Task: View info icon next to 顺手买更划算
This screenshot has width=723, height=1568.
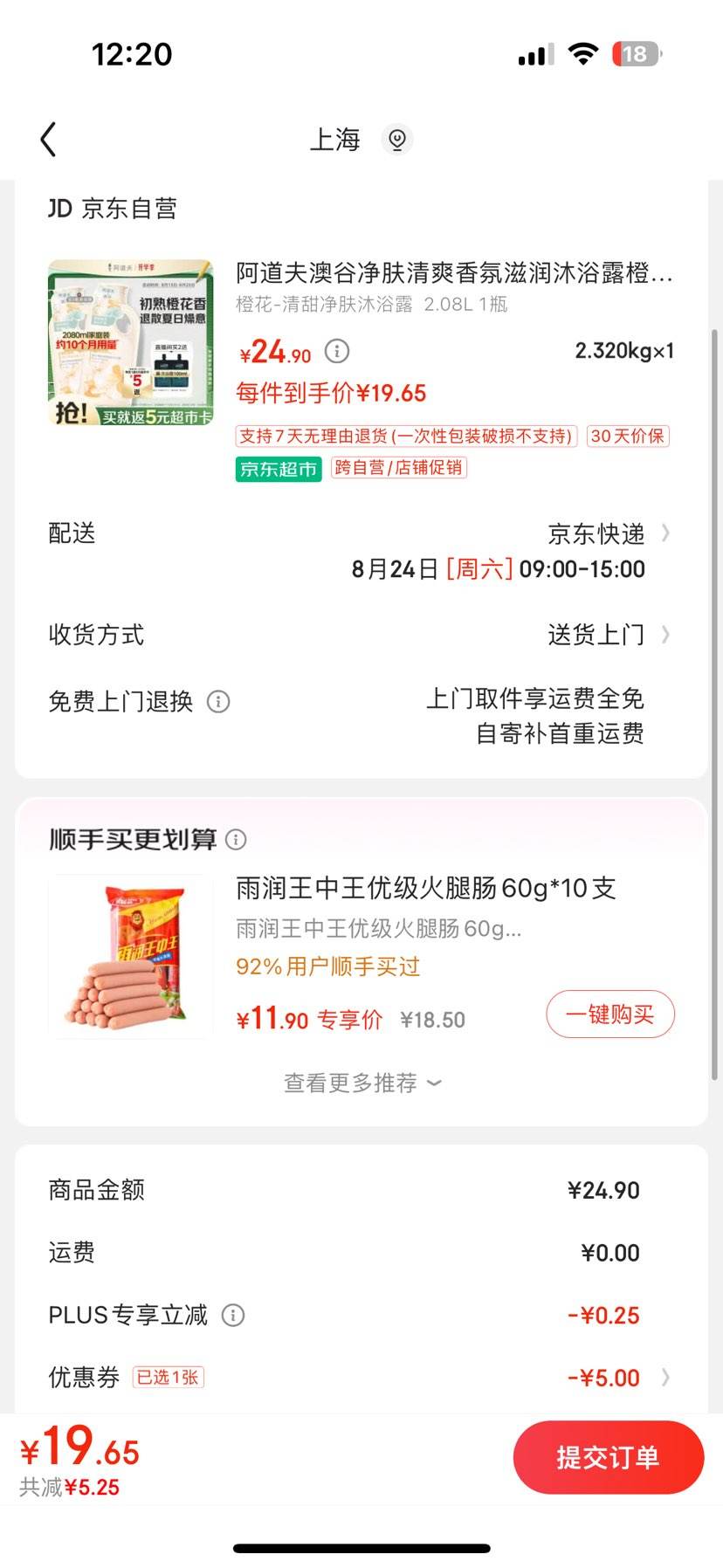Action: tap(234, 839)
